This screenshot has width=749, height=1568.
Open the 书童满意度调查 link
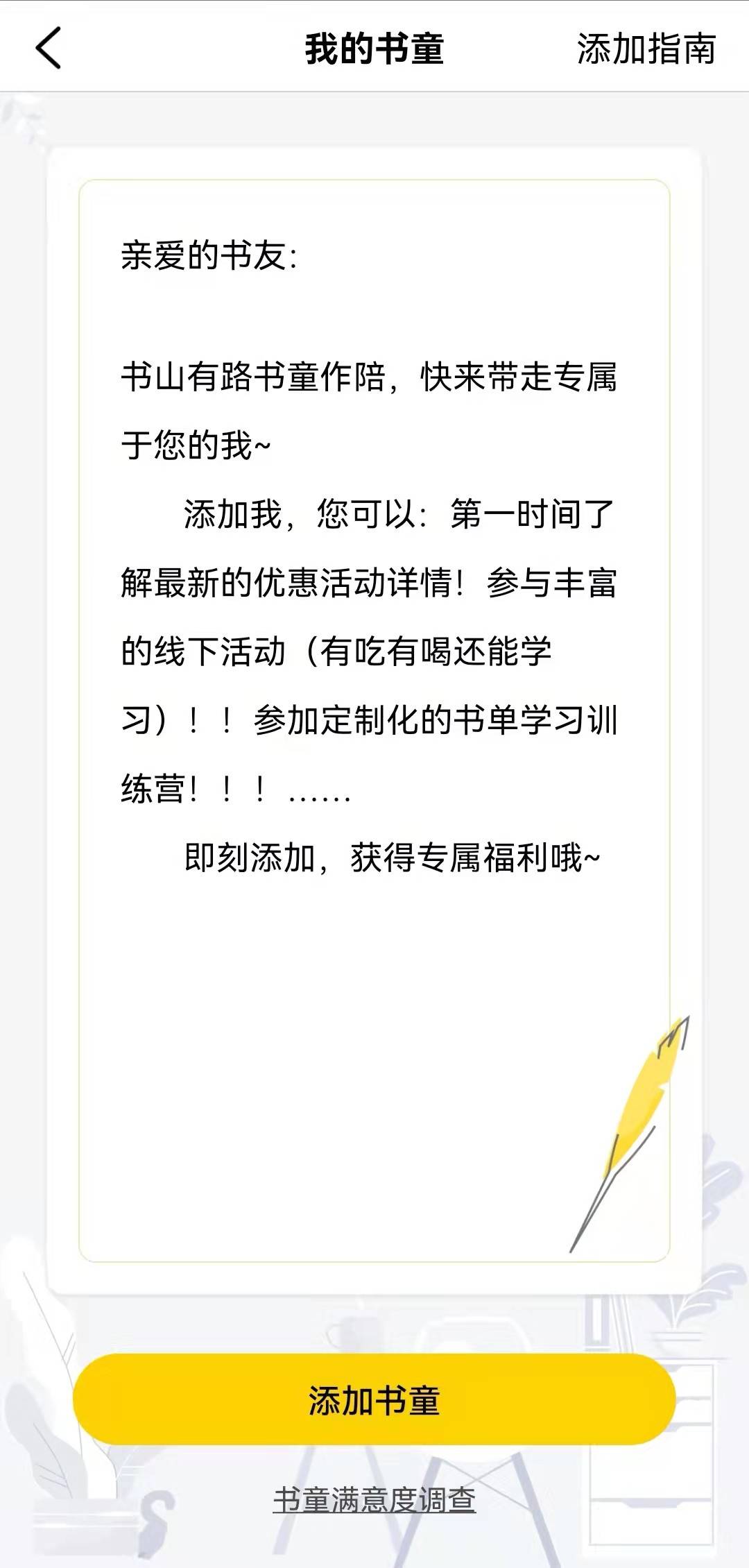[374, 1501]
